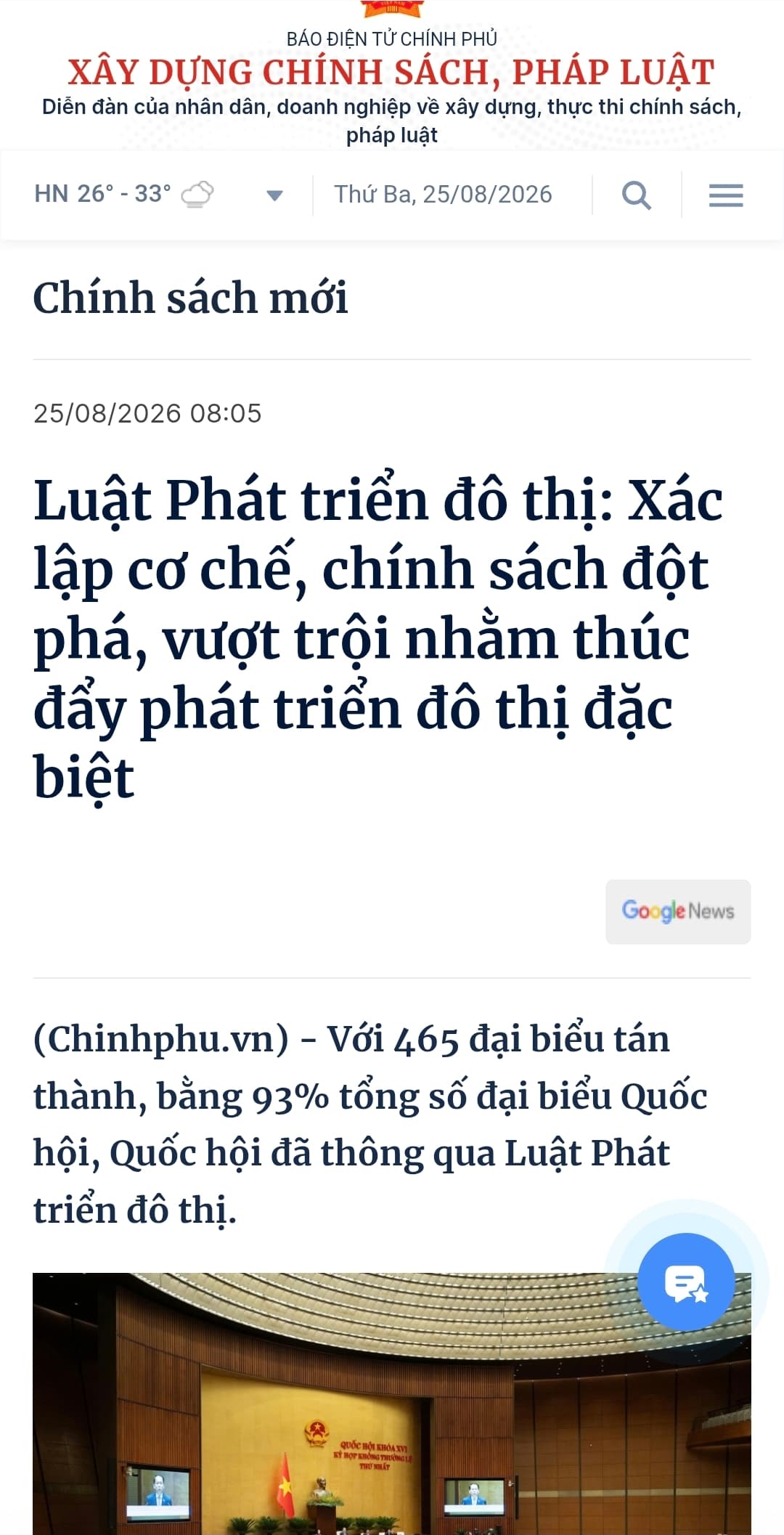Open the Chính sách mới section

[x=190, y=298]
